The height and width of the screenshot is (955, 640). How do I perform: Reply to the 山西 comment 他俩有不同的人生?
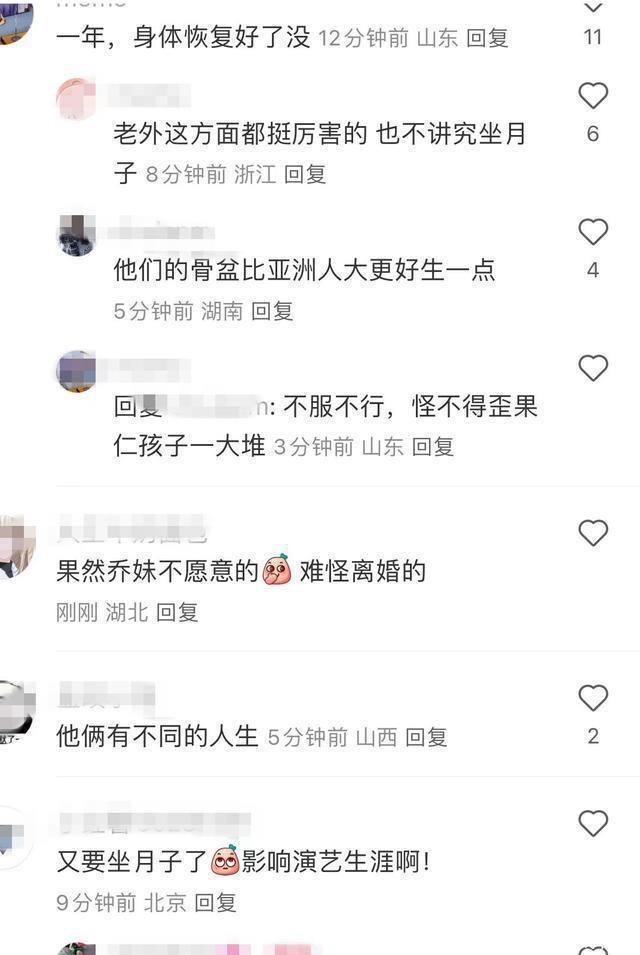(x=425, y=737)
